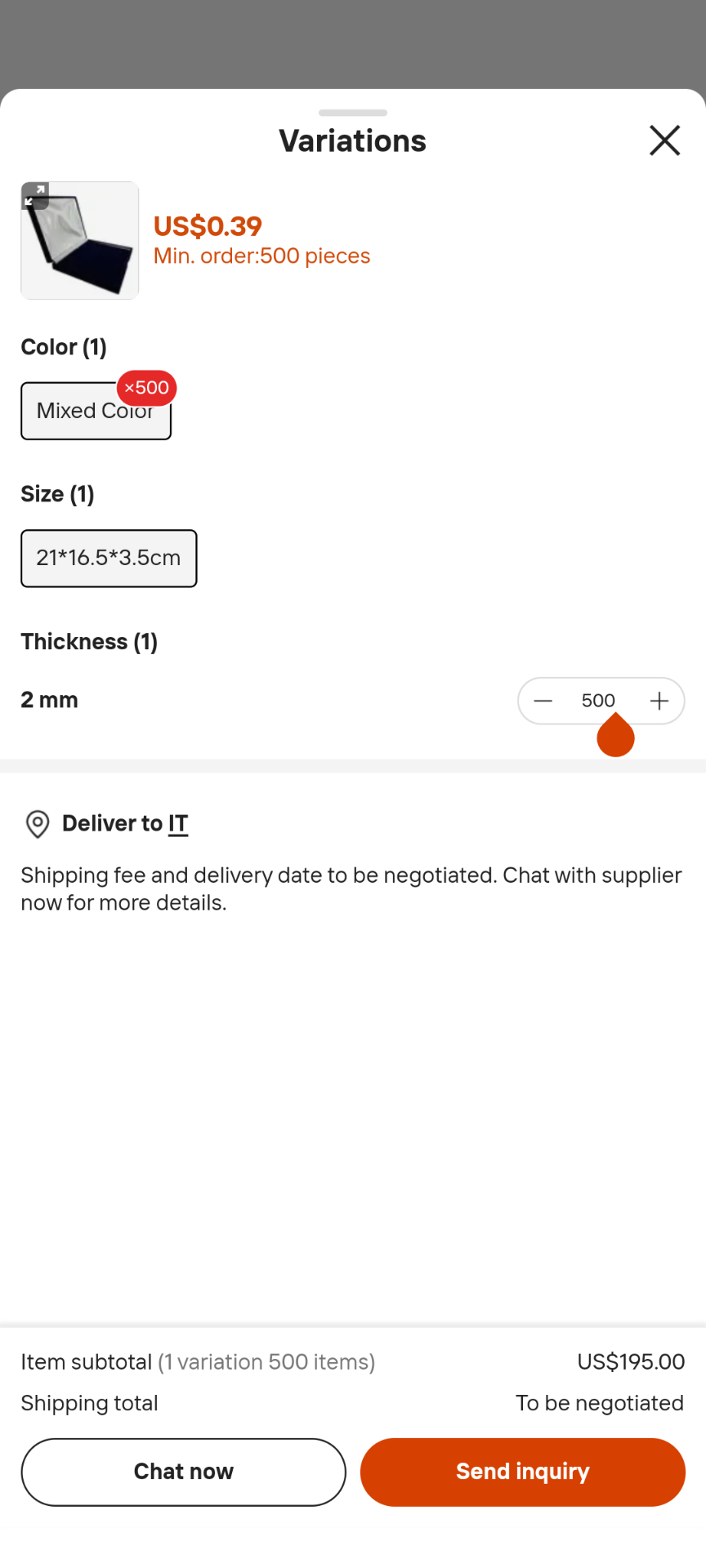Start a chat with the supplier
Screen dimensions: 706x1568
coord(183,1472)
